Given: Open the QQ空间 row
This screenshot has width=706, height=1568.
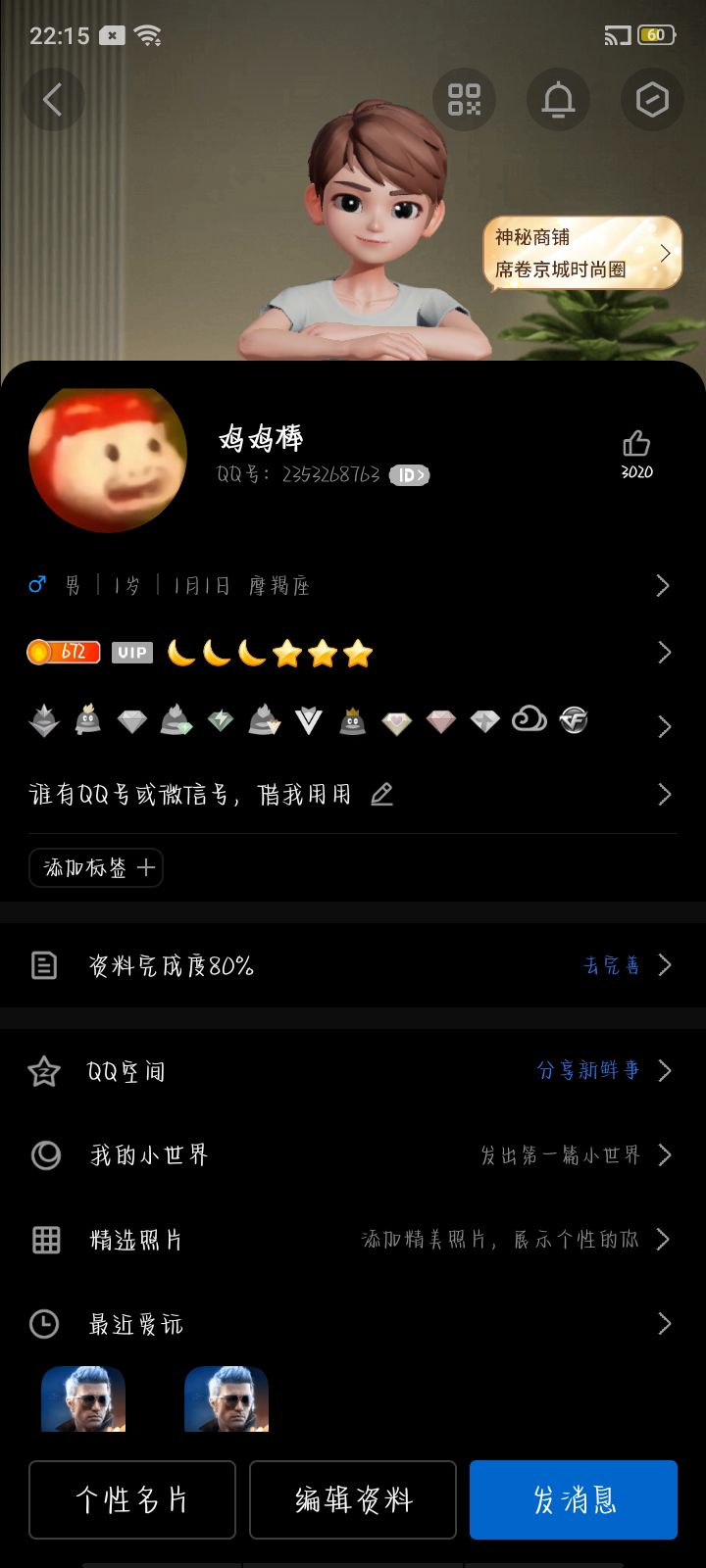Looking at the screenshot, I should (x=353, y=1071).
